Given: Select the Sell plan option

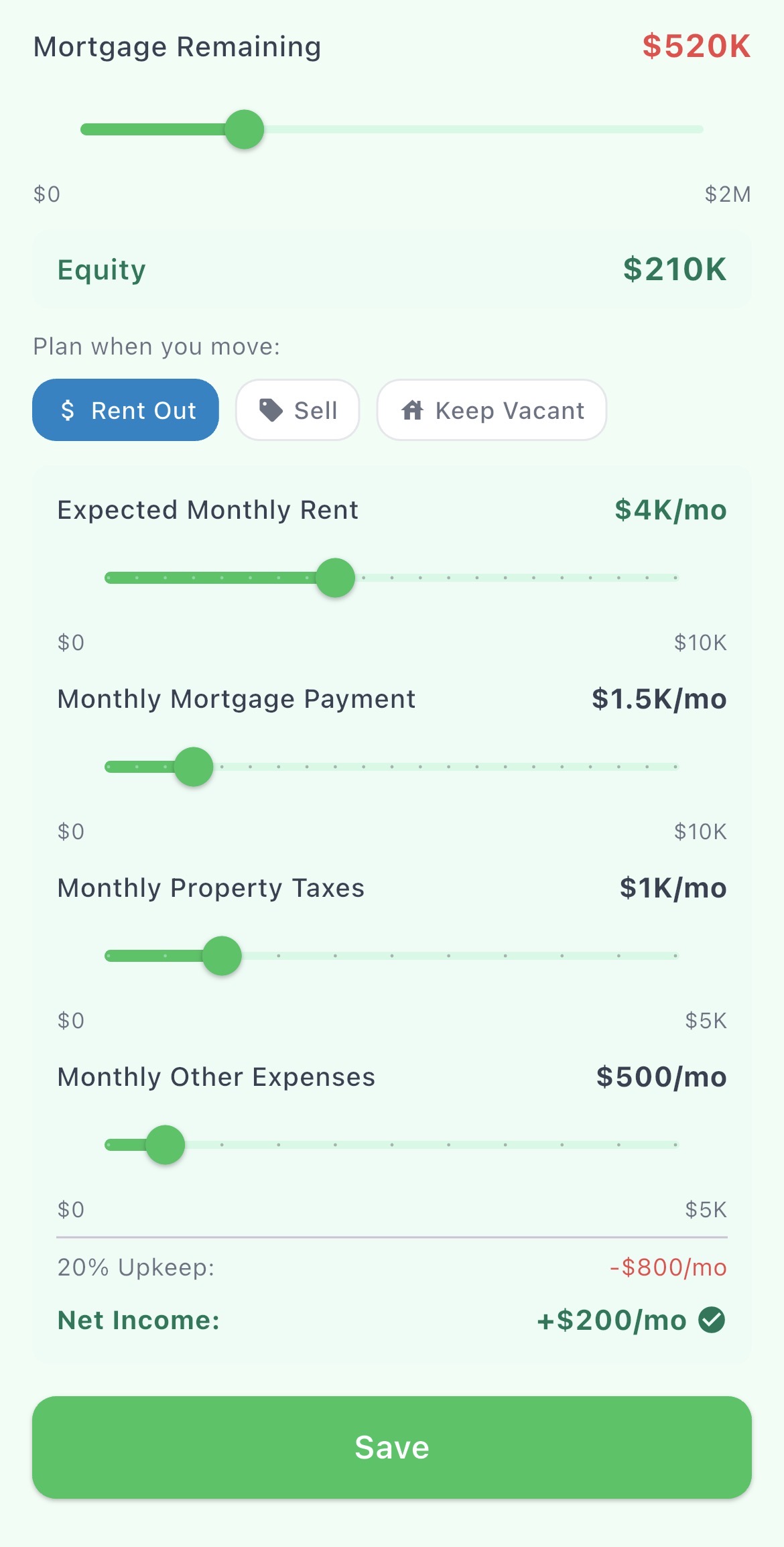Looking at the screenshot, I should point(297,410).
